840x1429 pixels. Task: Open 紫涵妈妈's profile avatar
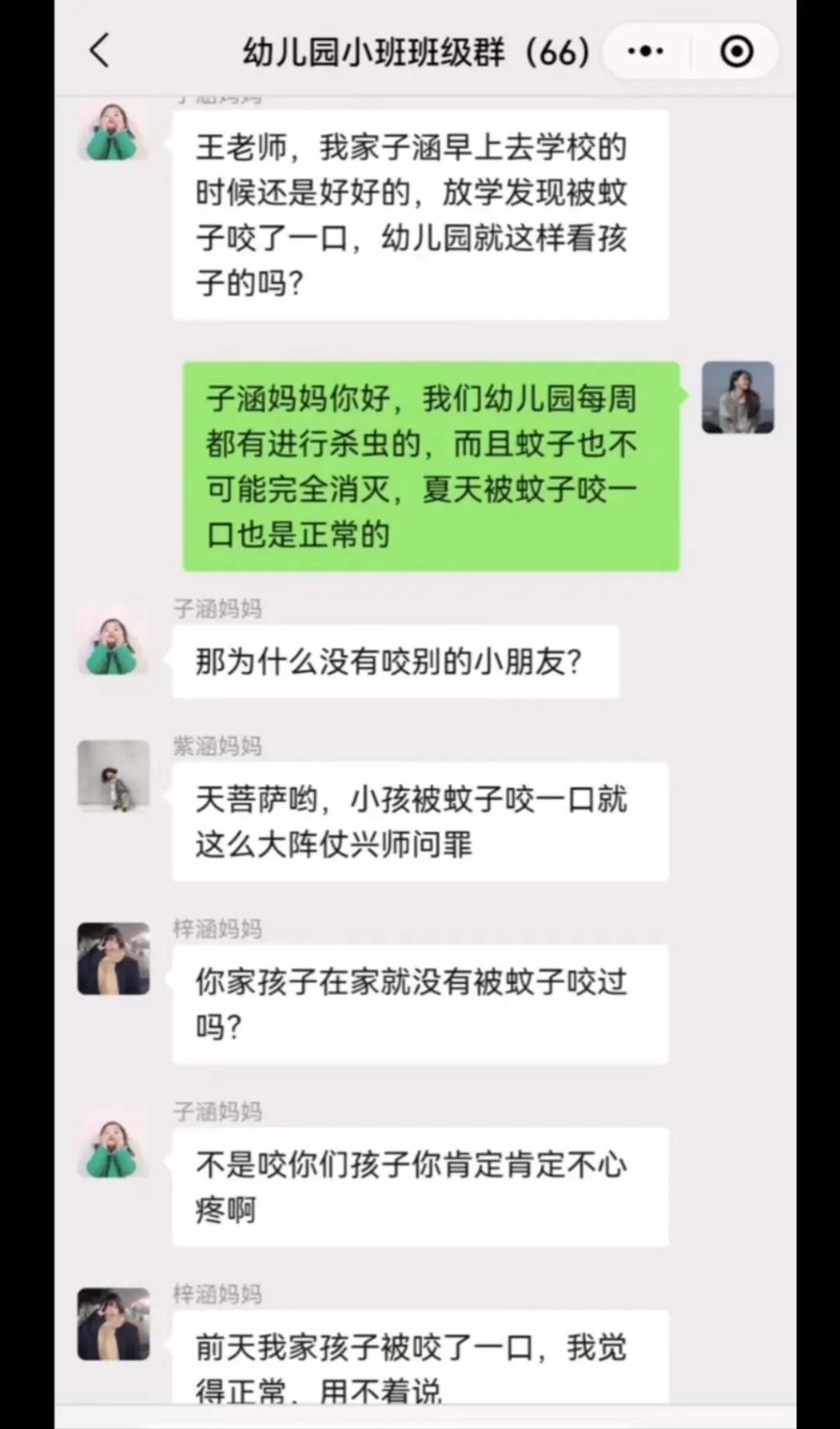(x=113, y=776)
